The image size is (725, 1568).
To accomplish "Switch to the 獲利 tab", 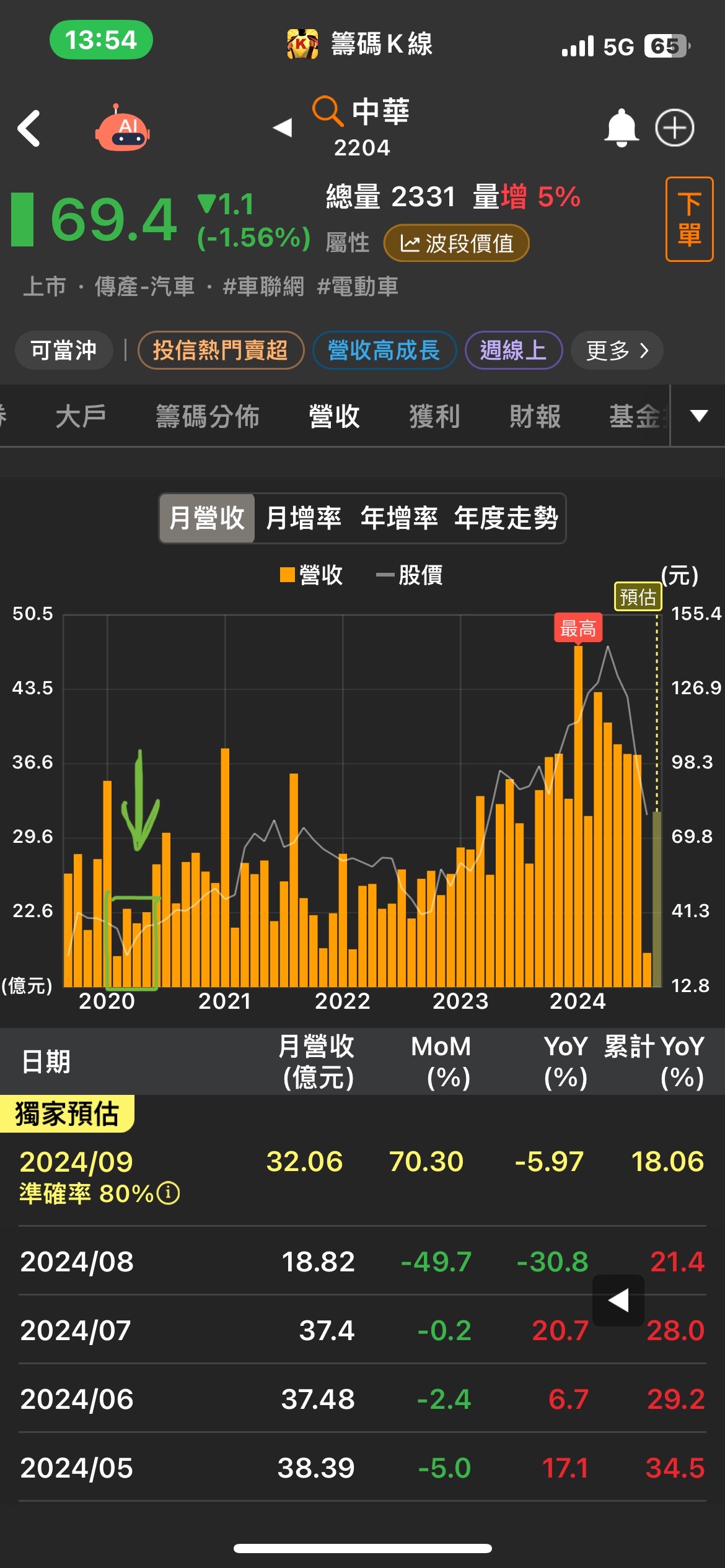I will tap(434, 416).
